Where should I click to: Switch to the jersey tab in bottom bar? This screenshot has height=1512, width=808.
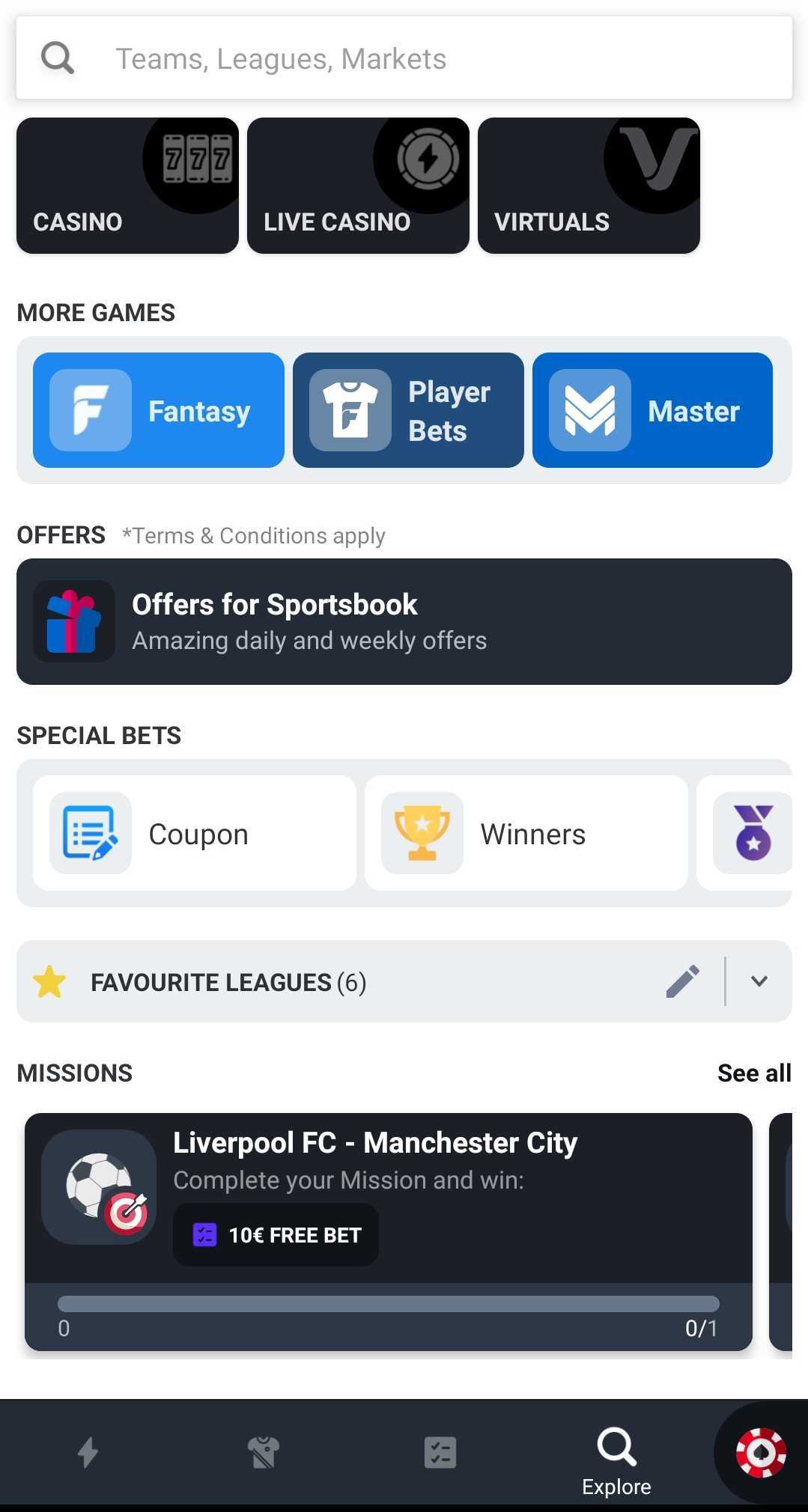tap(264, 1452)
